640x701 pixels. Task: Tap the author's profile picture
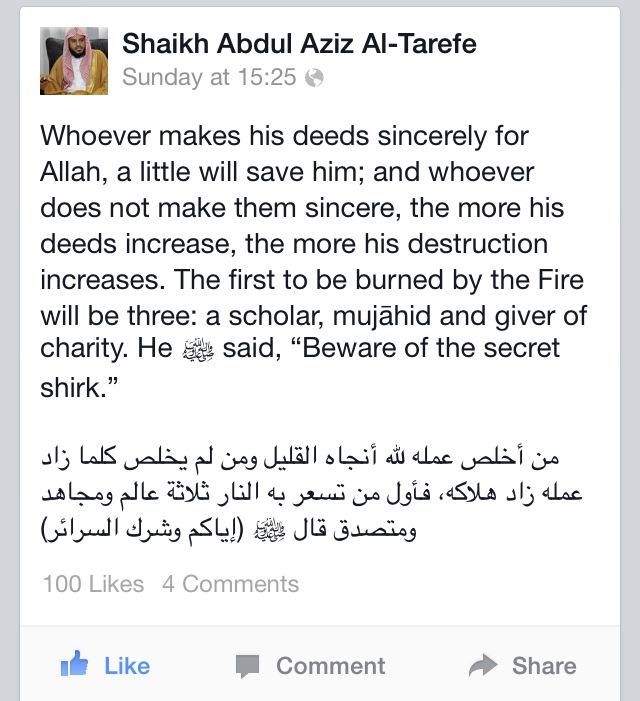[74, 61]
